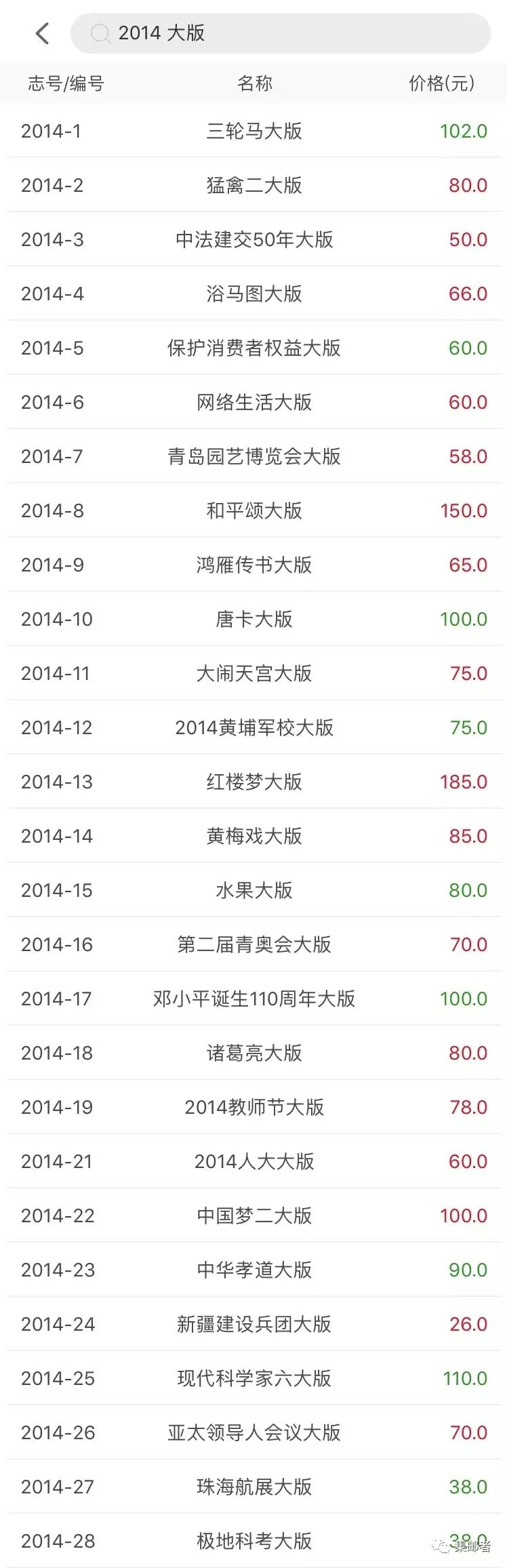Viewport: 507px width, 1568px height.
Task: Select 邓小平诞生110周年大版
Action: (x=254, y=999)
